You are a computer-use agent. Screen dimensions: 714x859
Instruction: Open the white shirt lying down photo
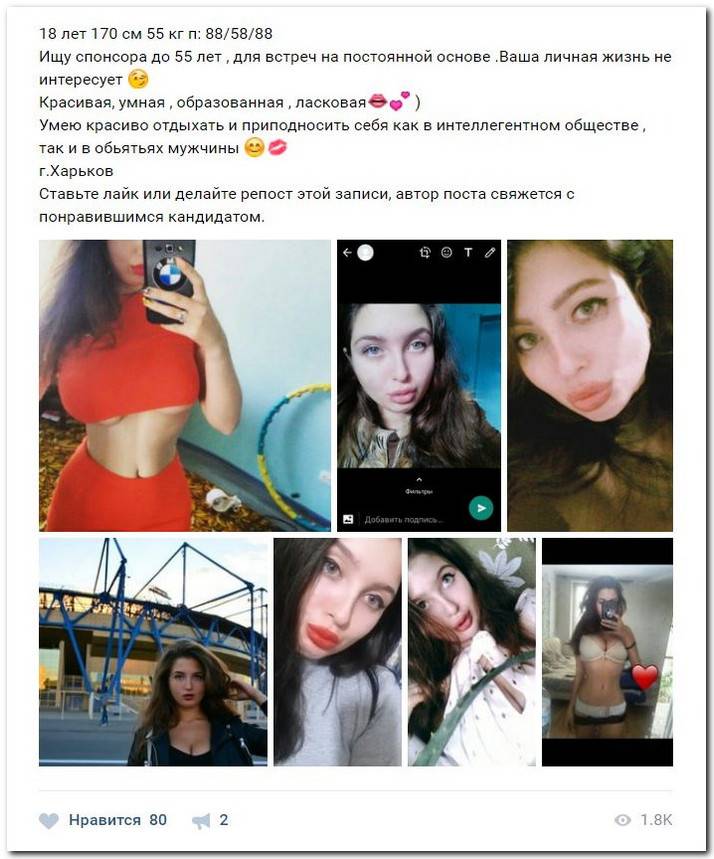(471, 652)
